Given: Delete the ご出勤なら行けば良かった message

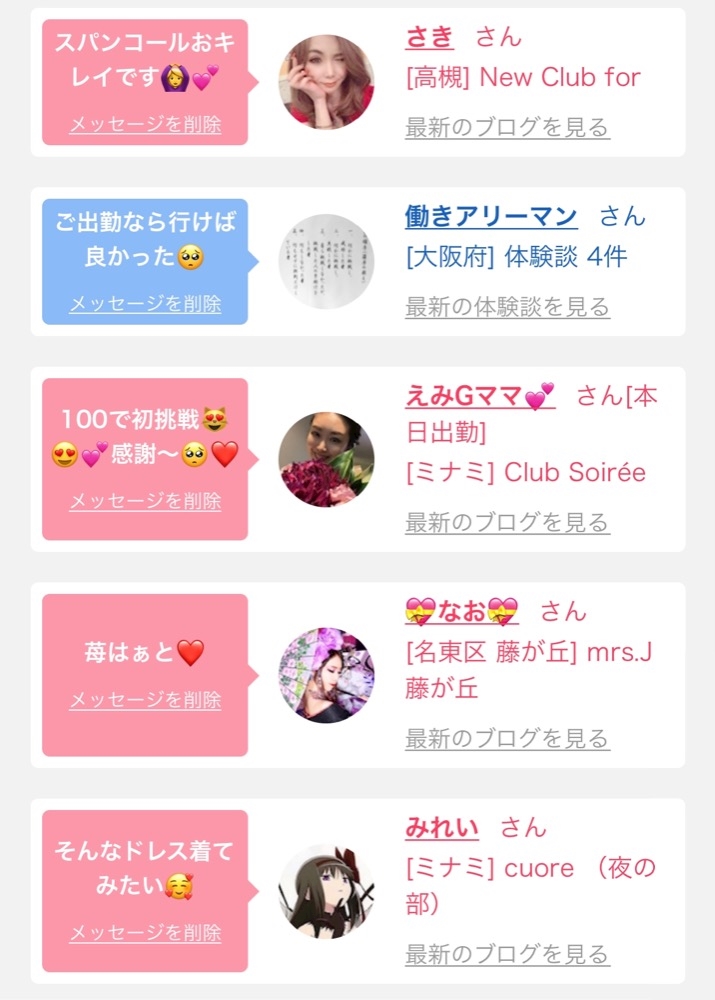Looking at the screenshot, I should click(x=145, y=304).
